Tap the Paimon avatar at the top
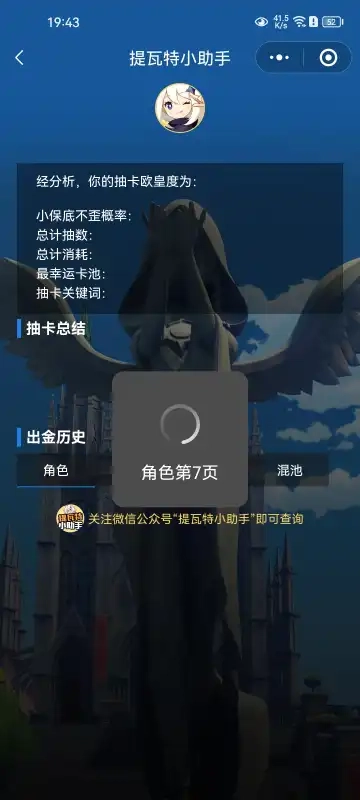Viewport: 360px width, 800px height. click(180, 108)
